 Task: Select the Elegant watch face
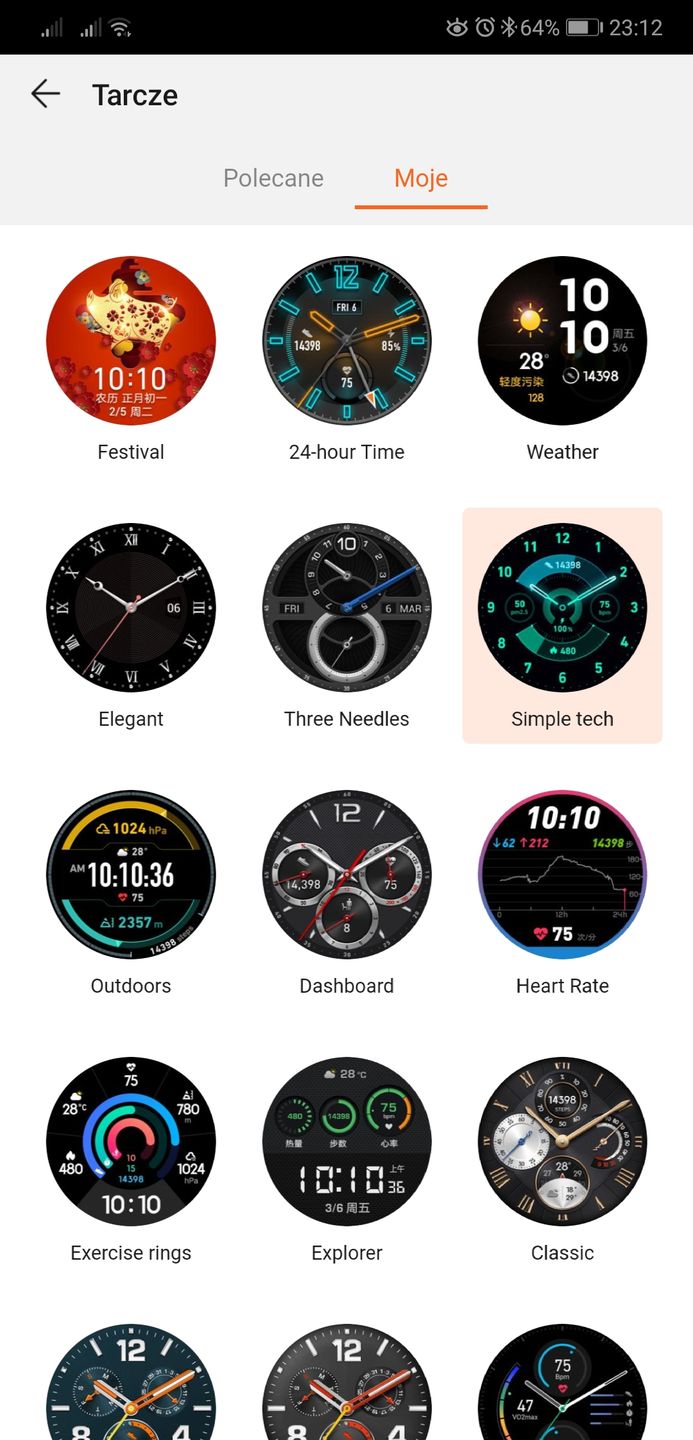131,607
